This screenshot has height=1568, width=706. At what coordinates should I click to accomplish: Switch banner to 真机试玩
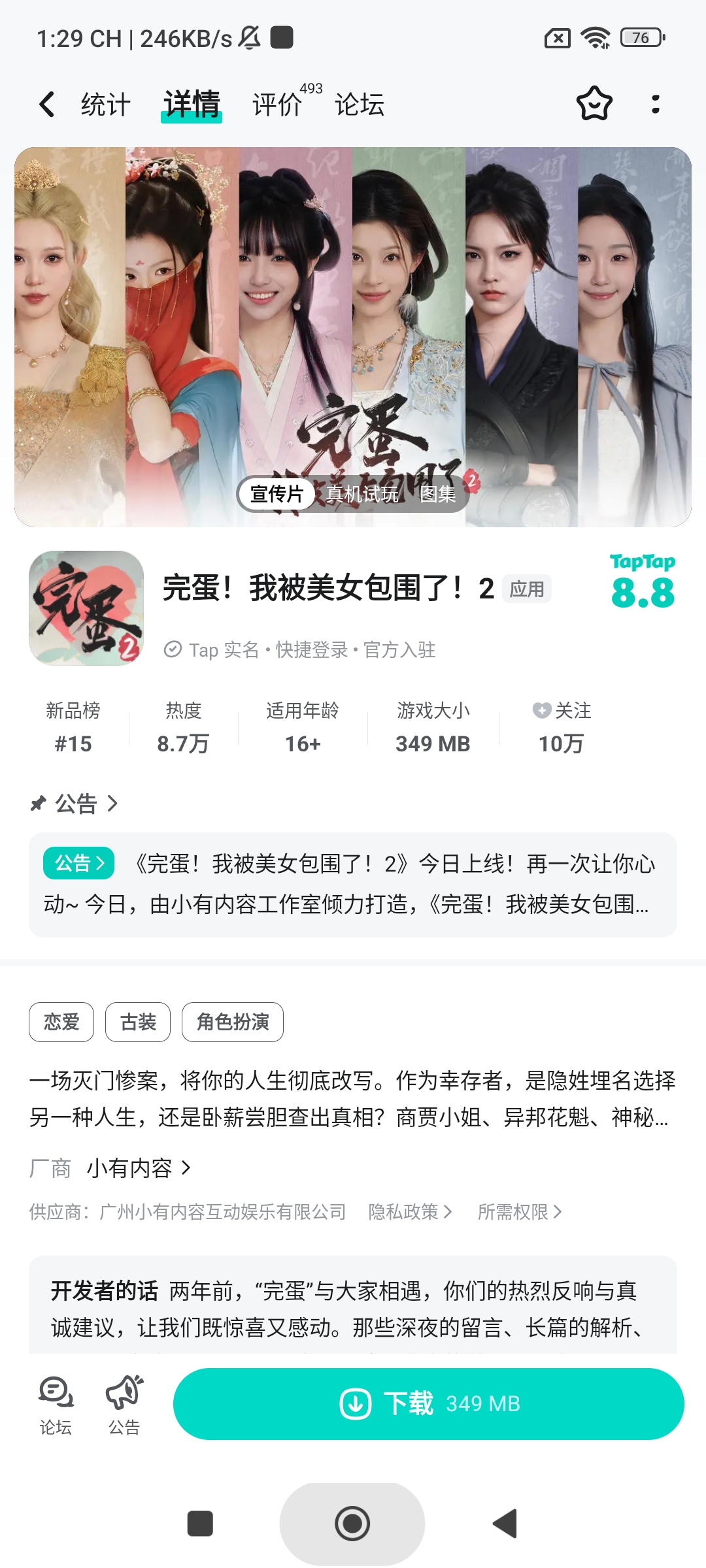tap(362, 494)
